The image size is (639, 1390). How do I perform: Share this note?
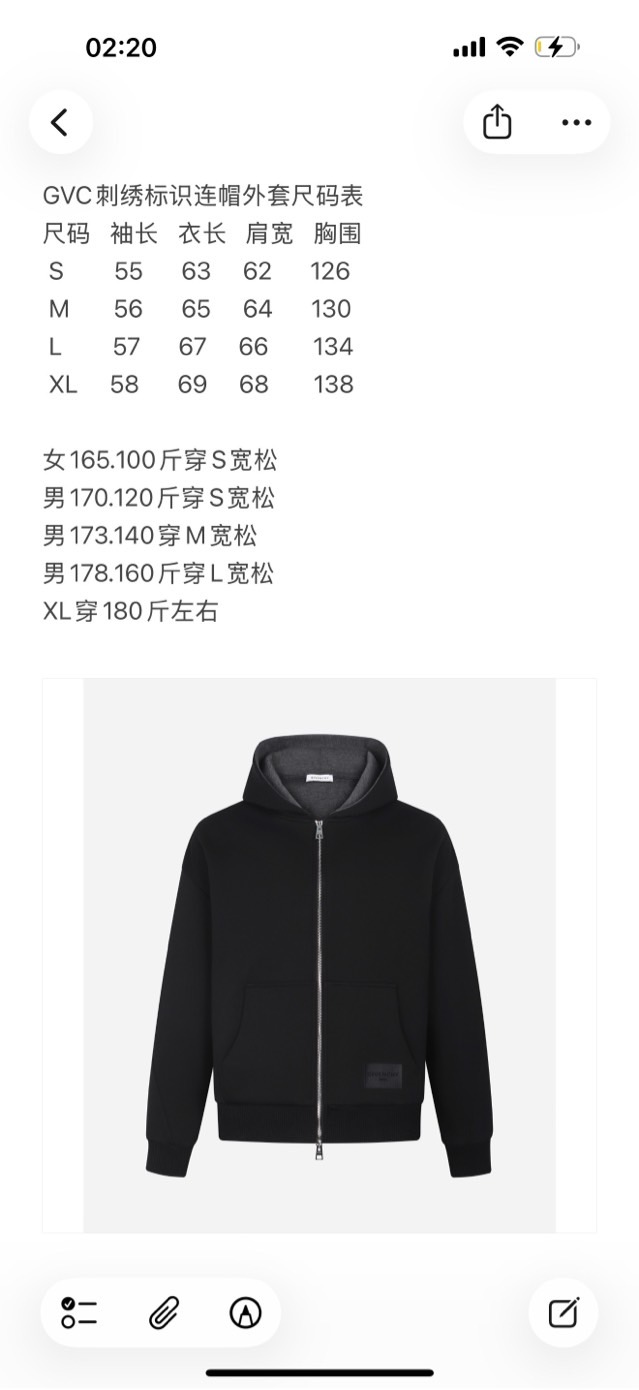point(497,122)
